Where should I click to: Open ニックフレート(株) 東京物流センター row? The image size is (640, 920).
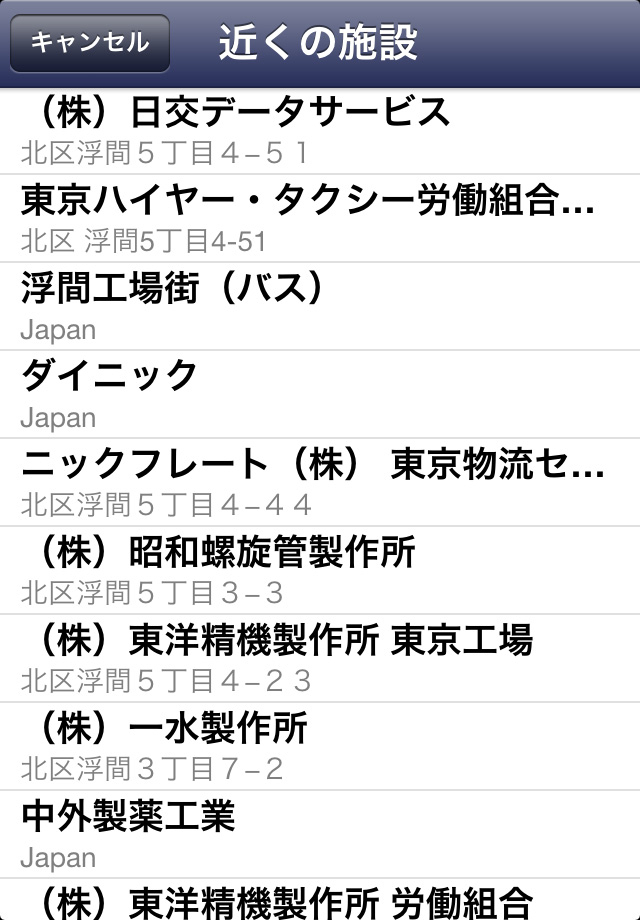tap(320, 482)
